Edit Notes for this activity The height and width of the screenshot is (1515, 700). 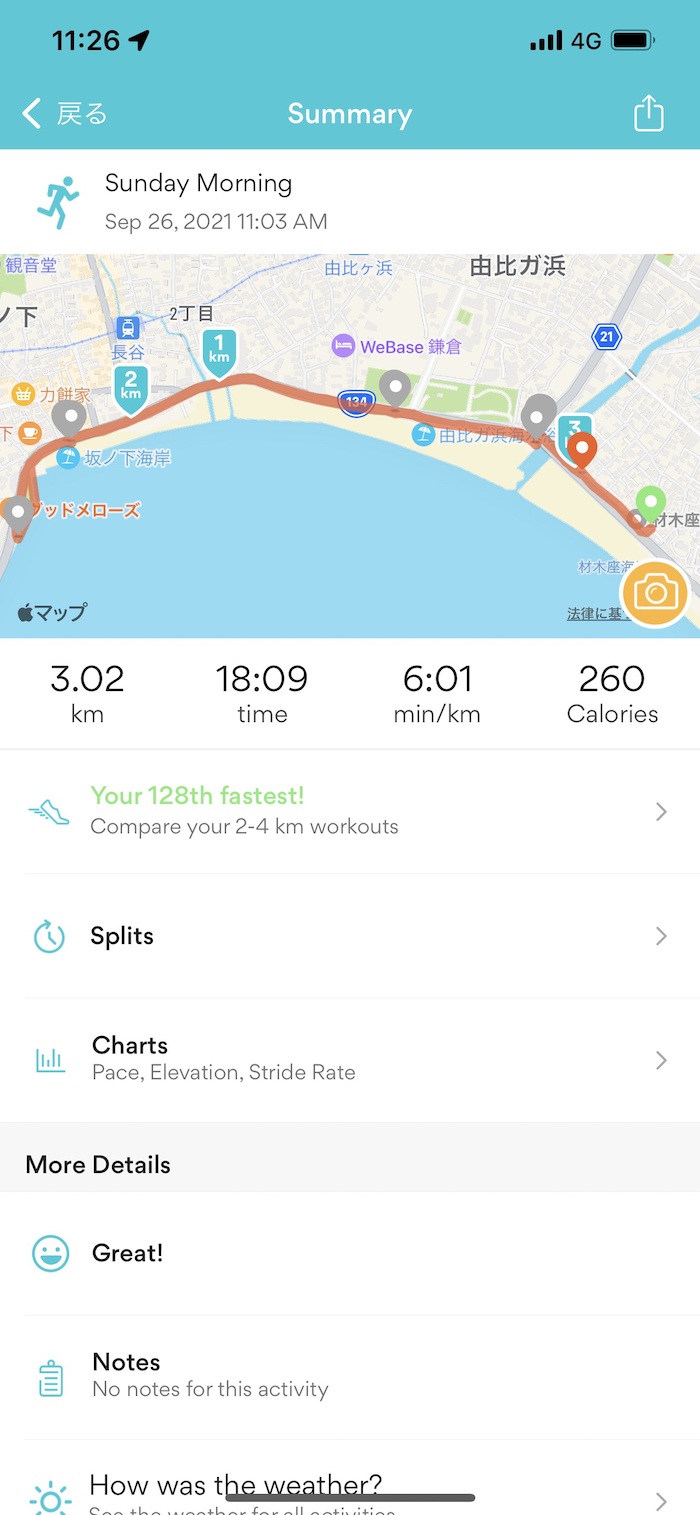pos(350,1375)
